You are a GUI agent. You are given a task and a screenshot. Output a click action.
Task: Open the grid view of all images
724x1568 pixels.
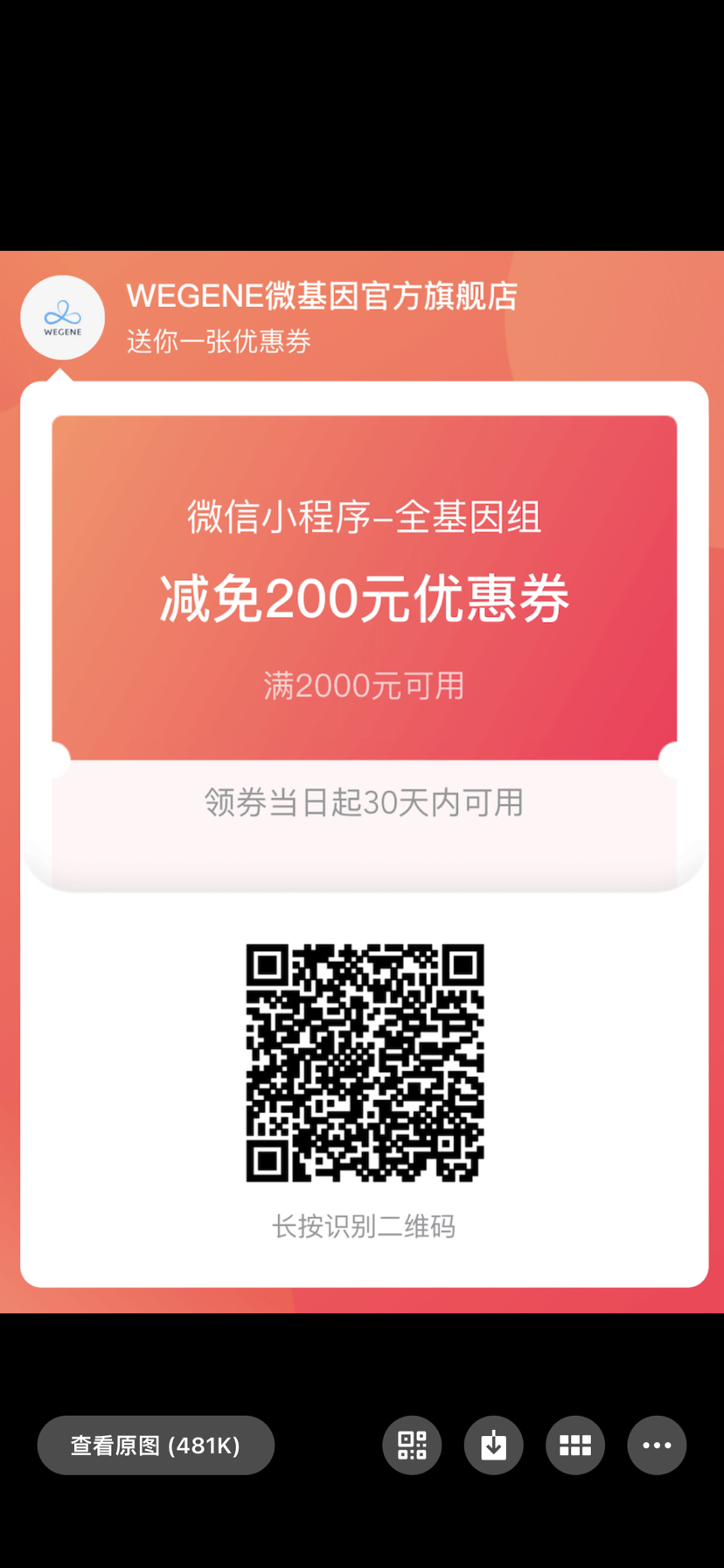click(575, 1445)
